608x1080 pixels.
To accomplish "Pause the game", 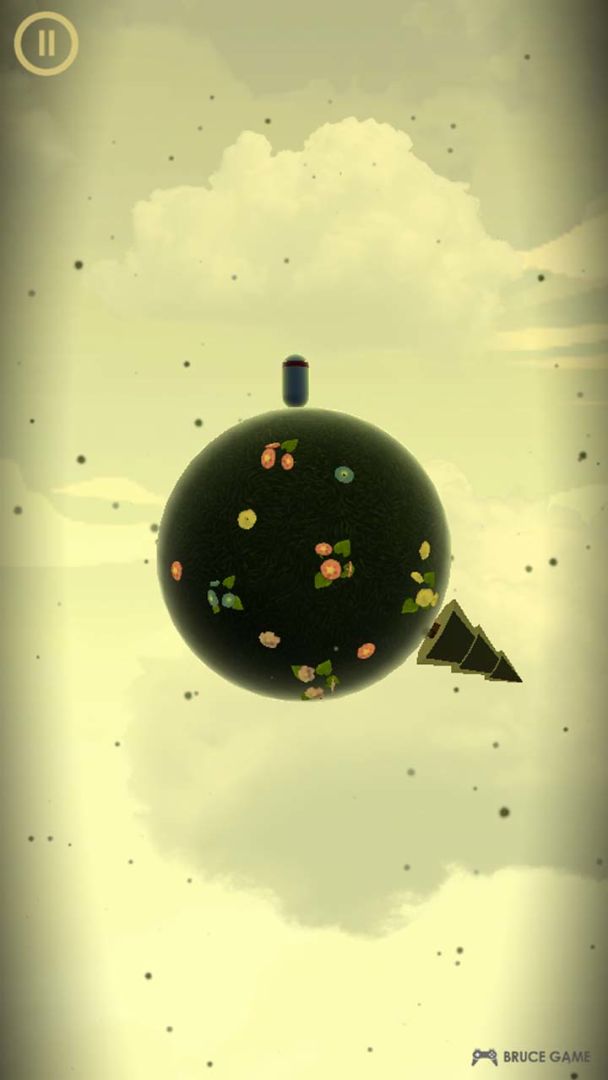I will tap(46, 43).
